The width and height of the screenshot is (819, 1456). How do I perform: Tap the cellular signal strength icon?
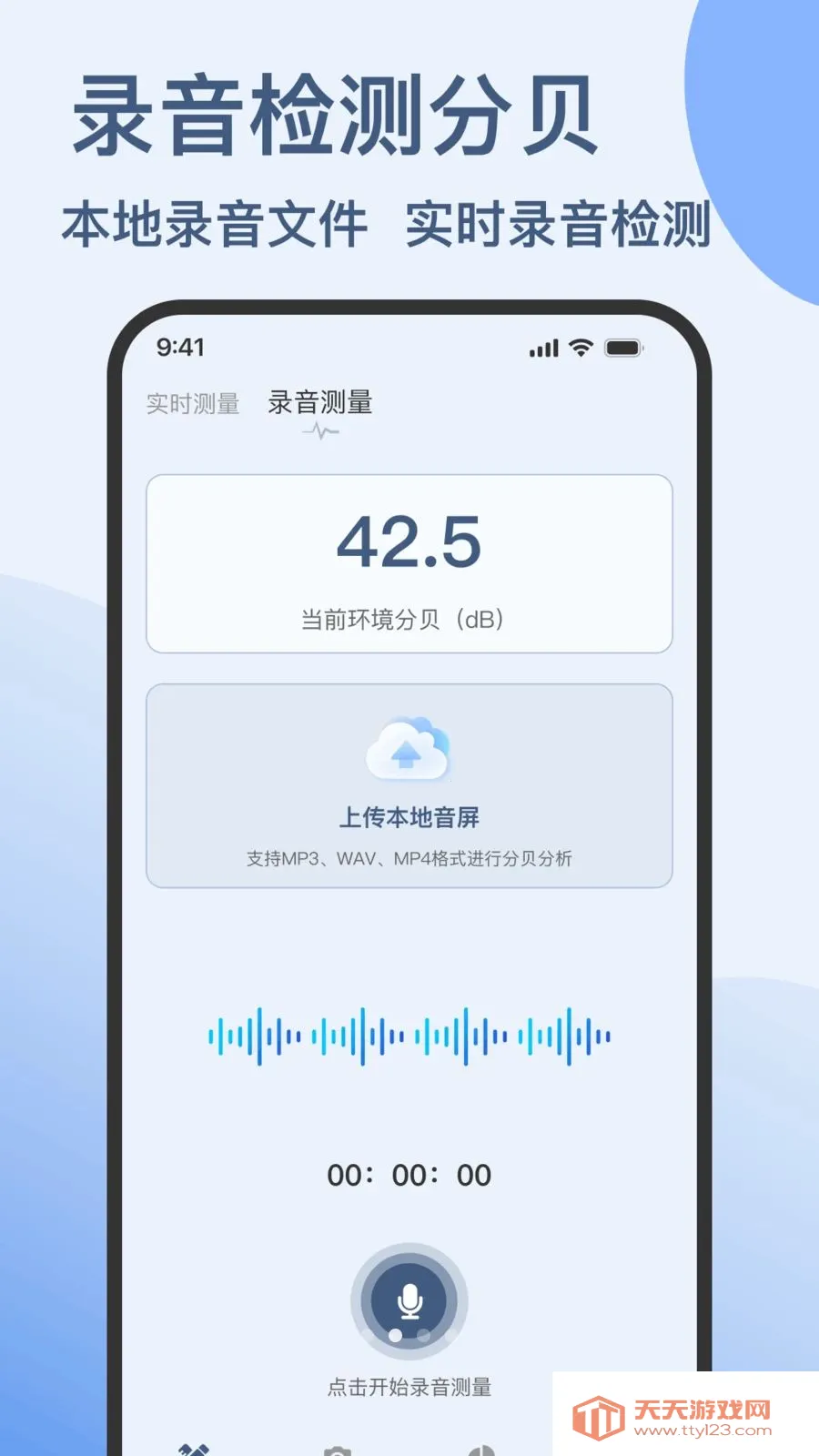coord(545,348)
